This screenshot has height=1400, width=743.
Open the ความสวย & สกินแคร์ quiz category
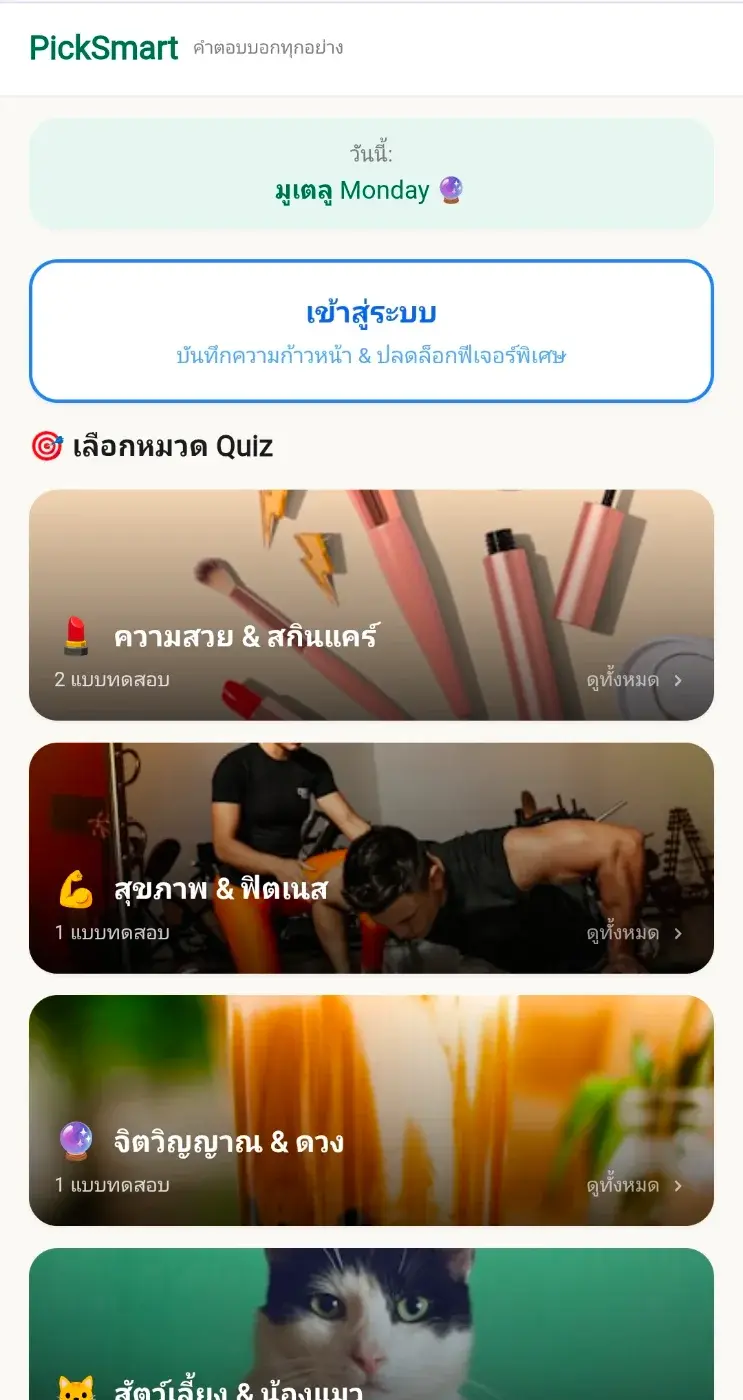371,605
